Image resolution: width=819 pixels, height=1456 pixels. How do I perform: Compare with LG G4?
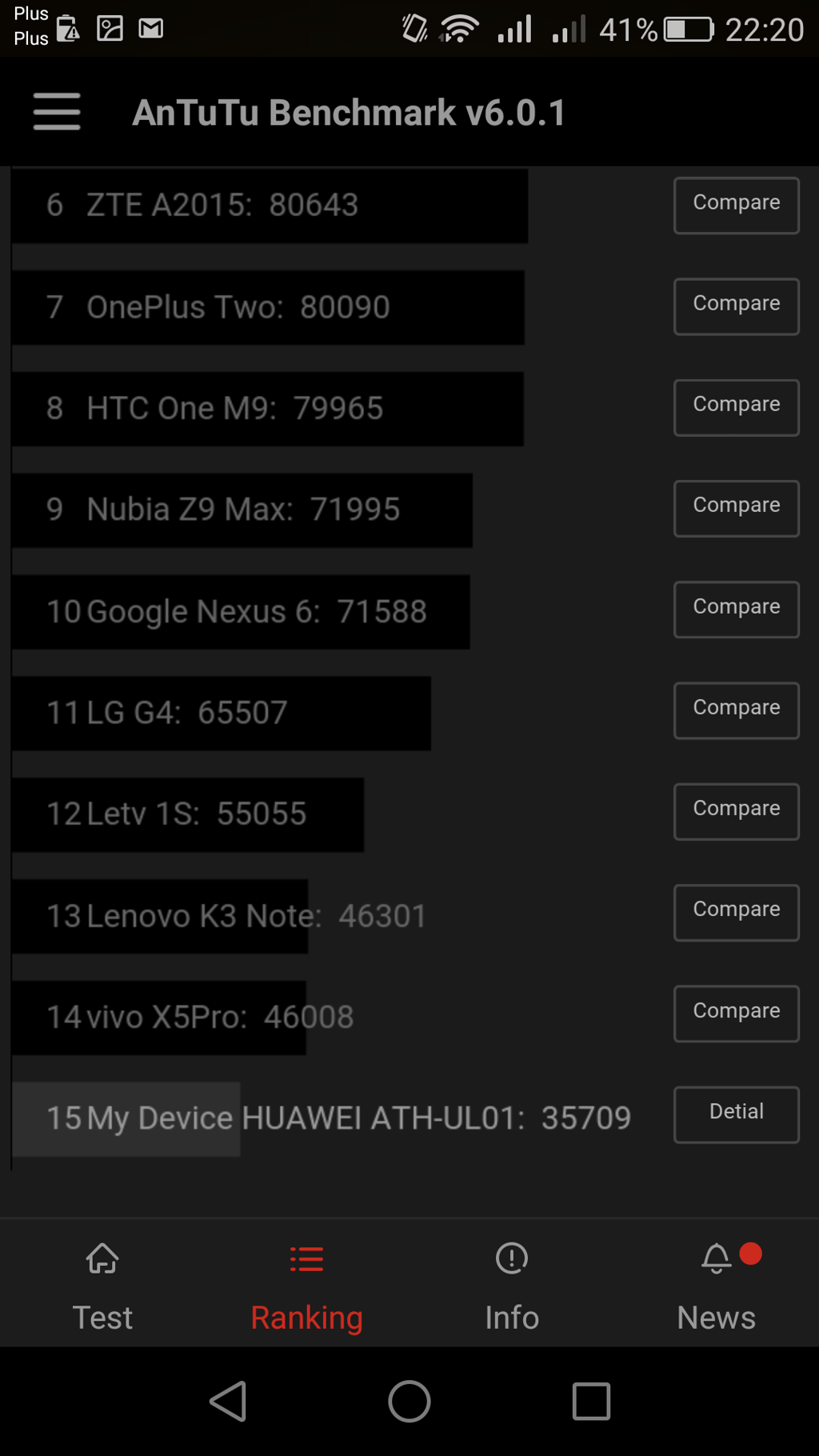pyautogui.click(x=736, y=710)
